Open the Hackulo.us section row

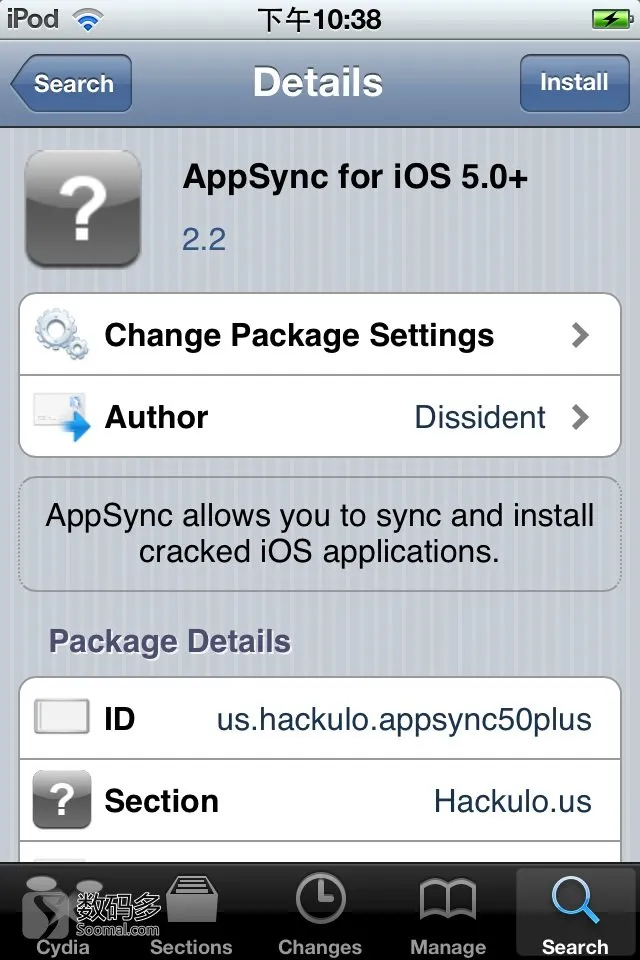[x=320, y=801]
